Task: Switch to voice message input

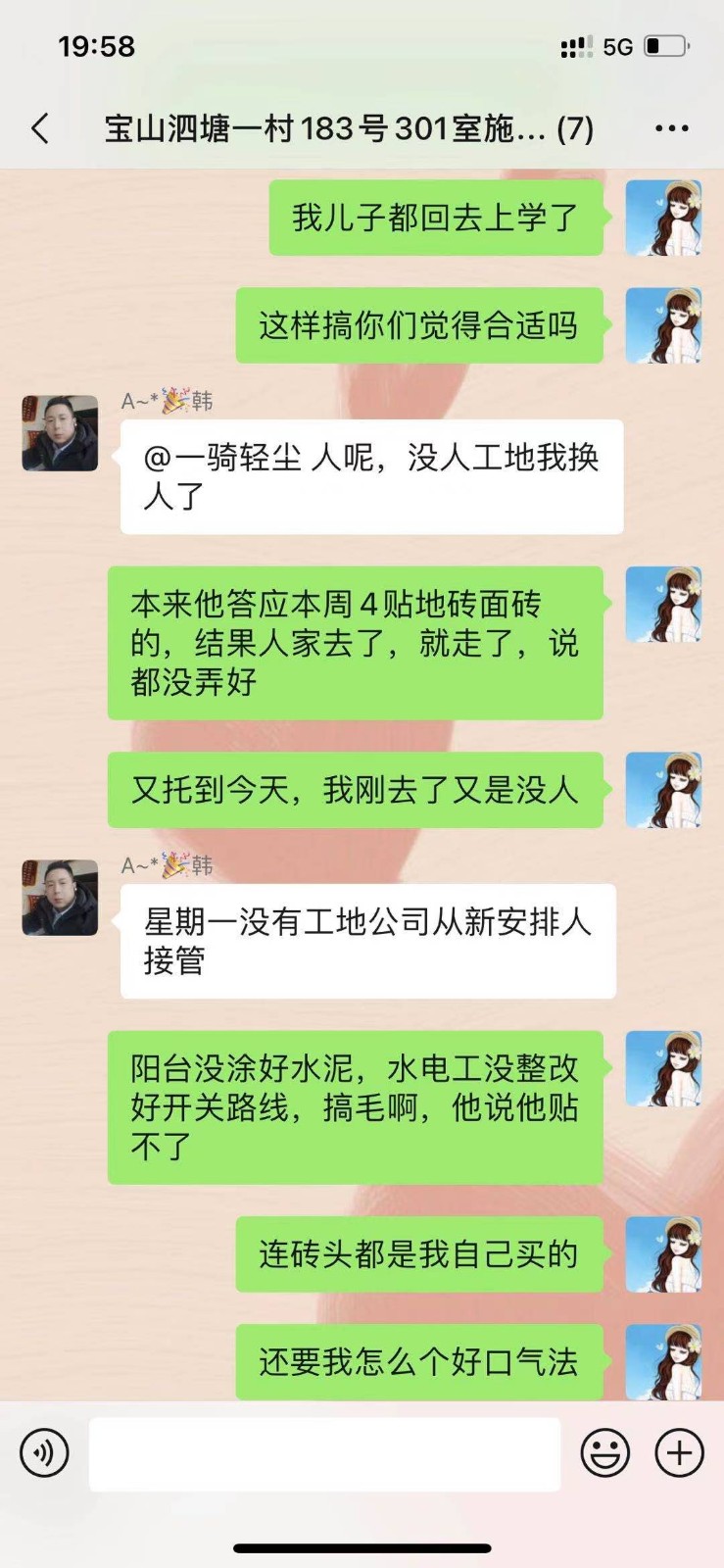Action: click(44, 1452)
